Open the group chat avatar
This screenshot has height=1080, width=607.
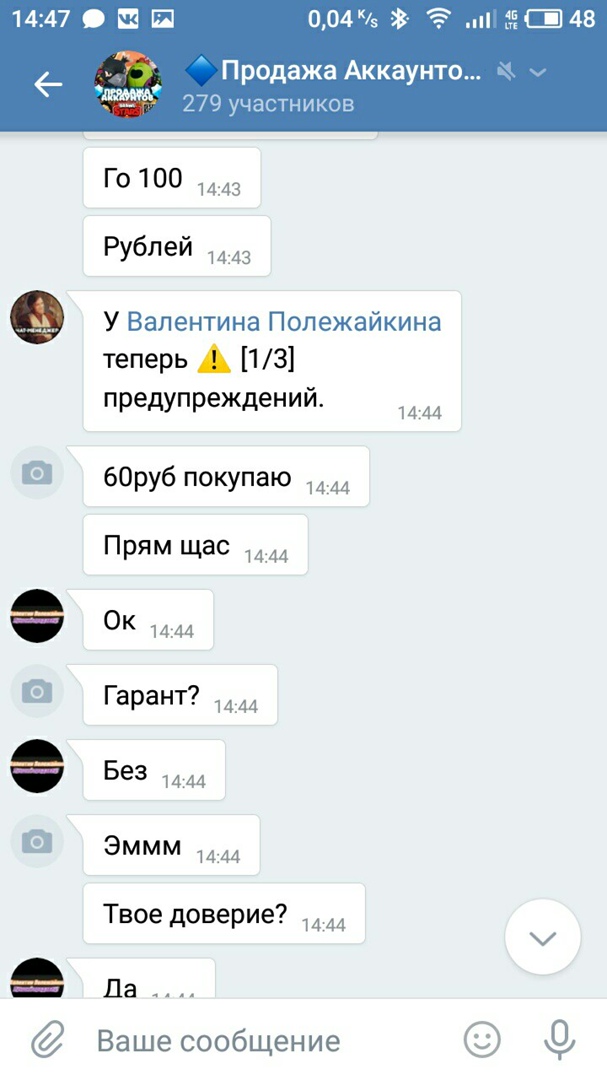[127, 85]
